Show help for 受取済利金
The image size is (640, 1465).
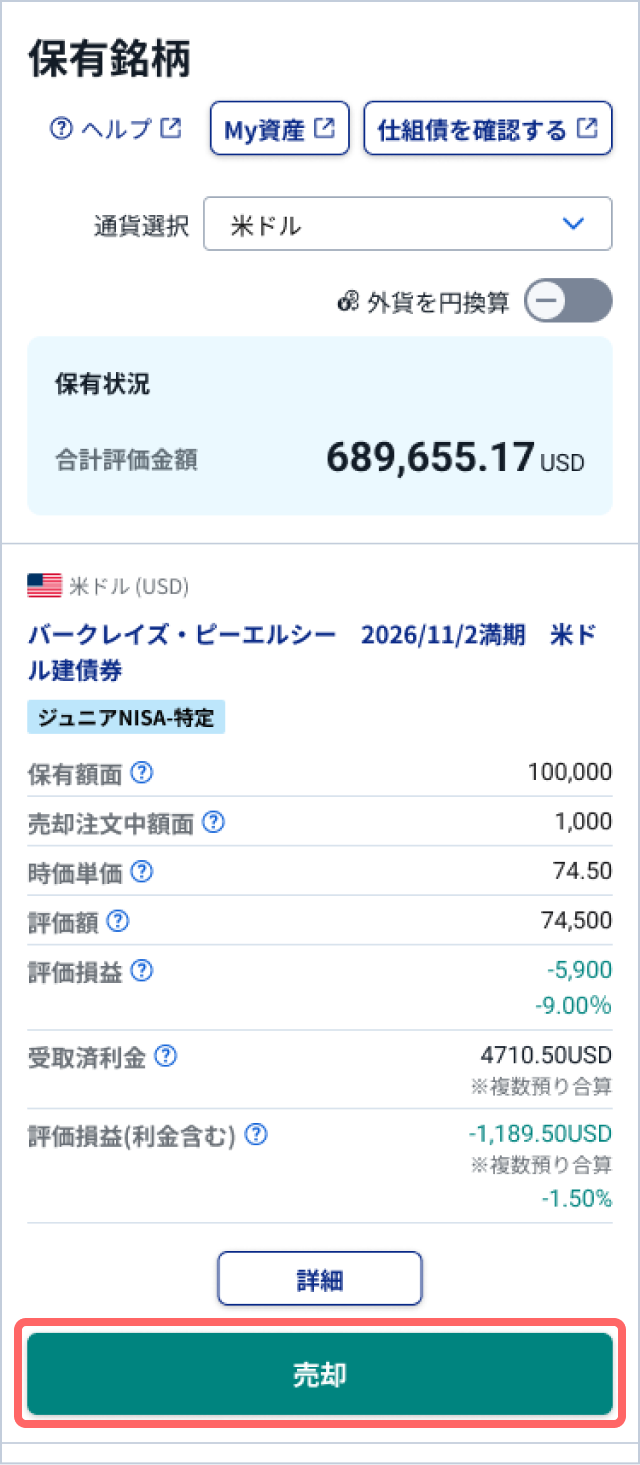[x=166, y=1056]
